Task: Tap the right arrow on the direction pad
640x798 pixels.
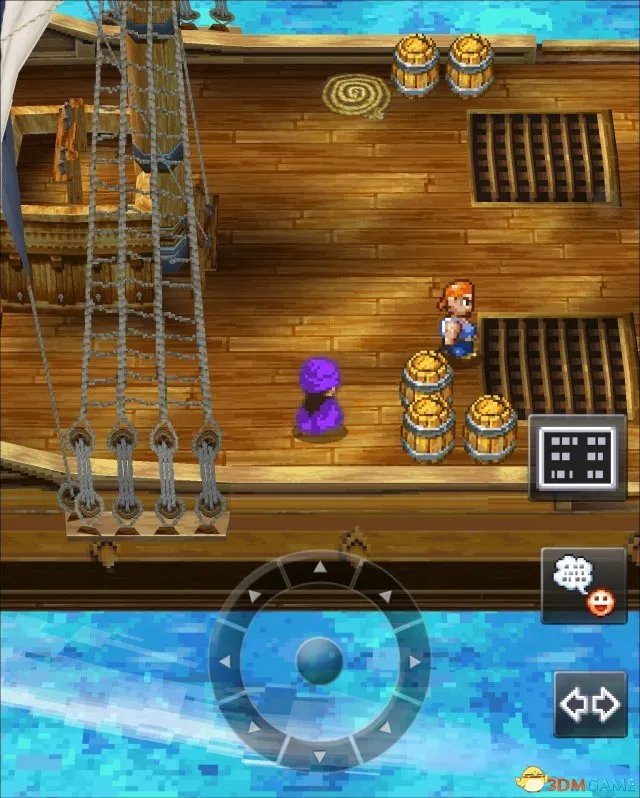Action: tap(414, 661)
